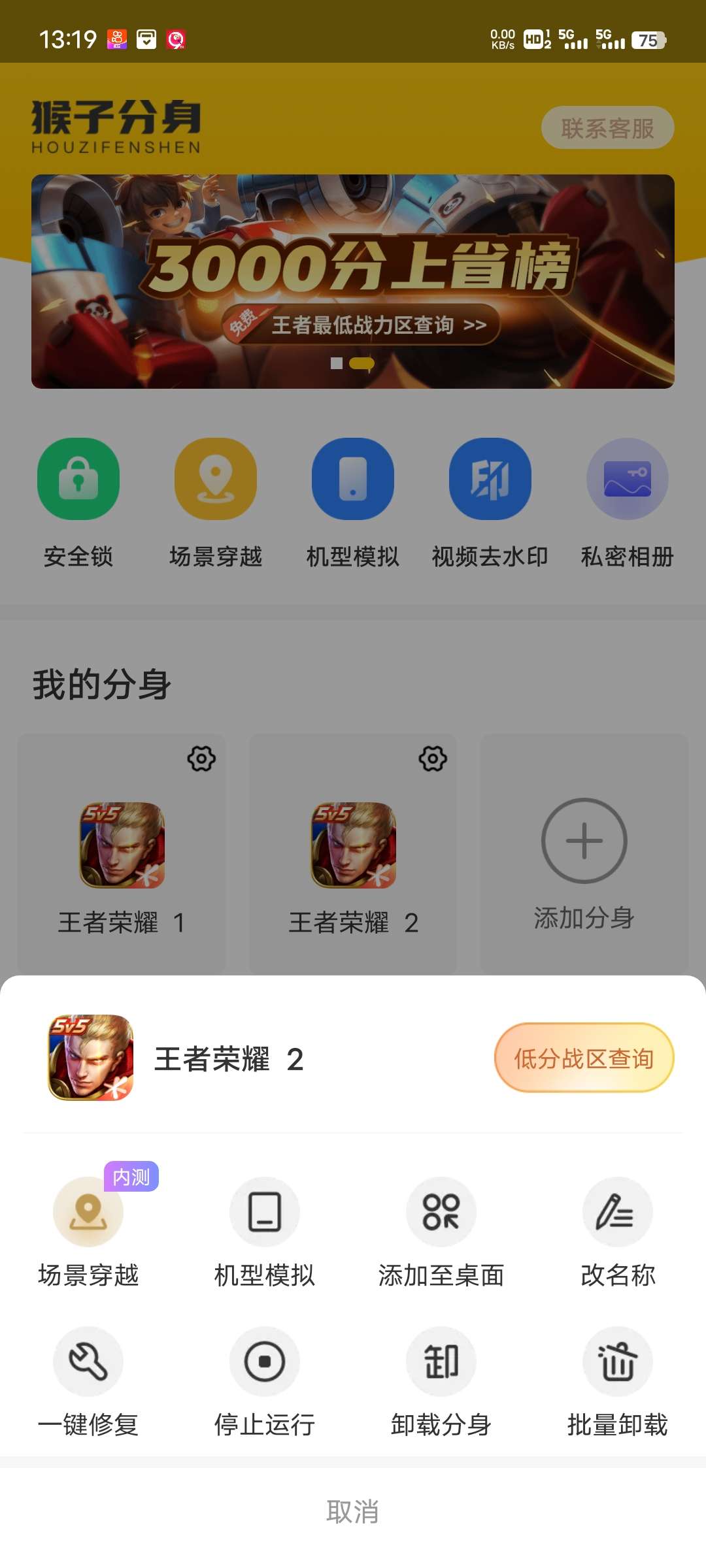Open settings gear on 王者荣耀 2 card
This screenshot has width=706, height=1568.
point(433,759)
